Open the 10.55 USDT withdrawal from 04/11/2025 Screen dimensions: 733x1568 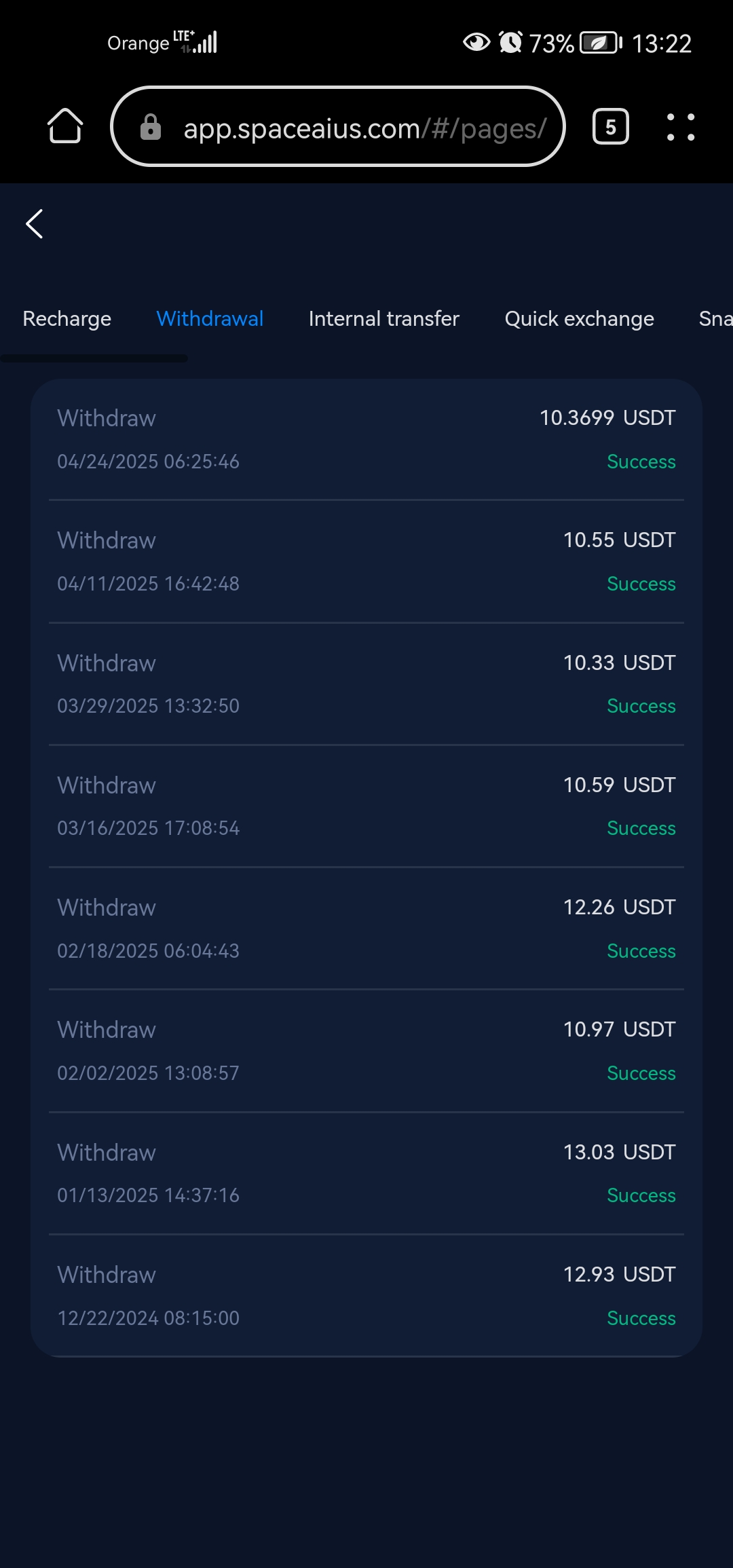pos(366,562)
